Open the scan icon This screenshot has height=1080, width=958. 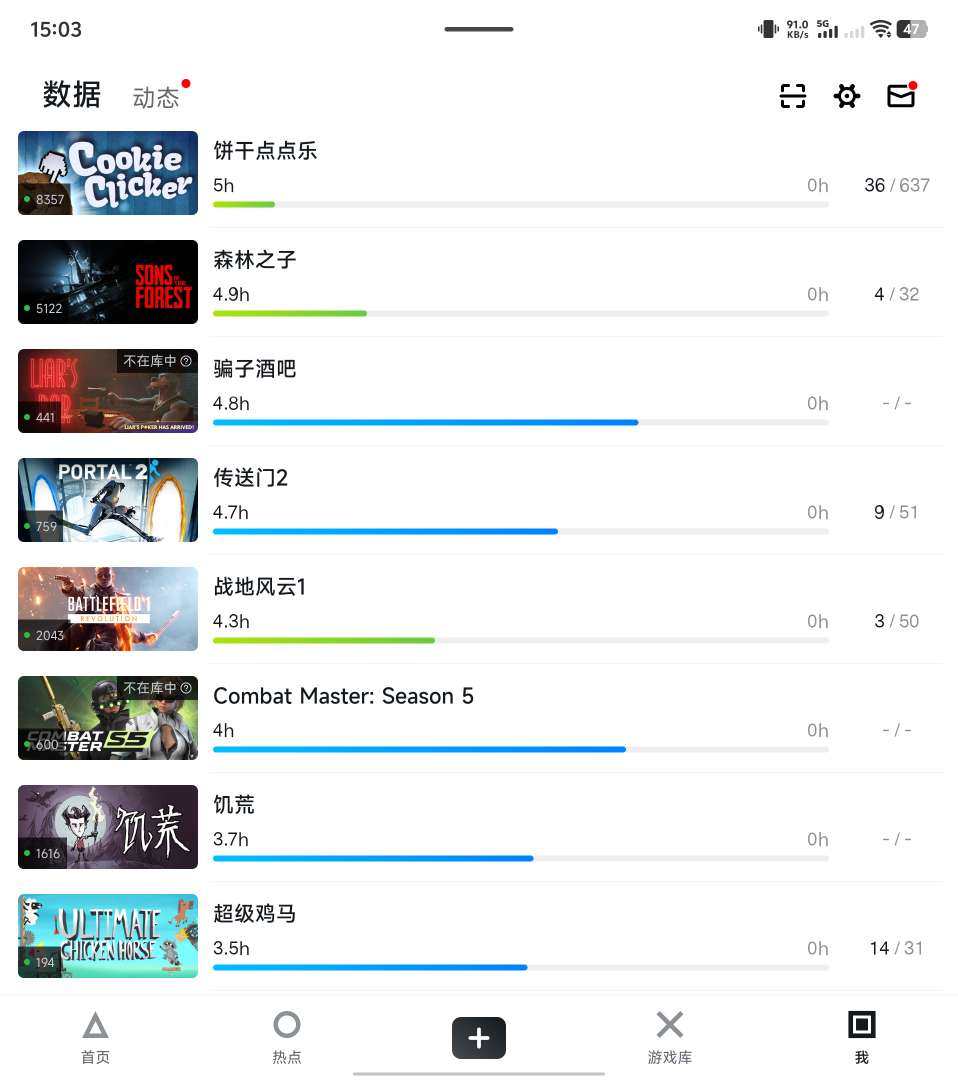click(793, 96)
